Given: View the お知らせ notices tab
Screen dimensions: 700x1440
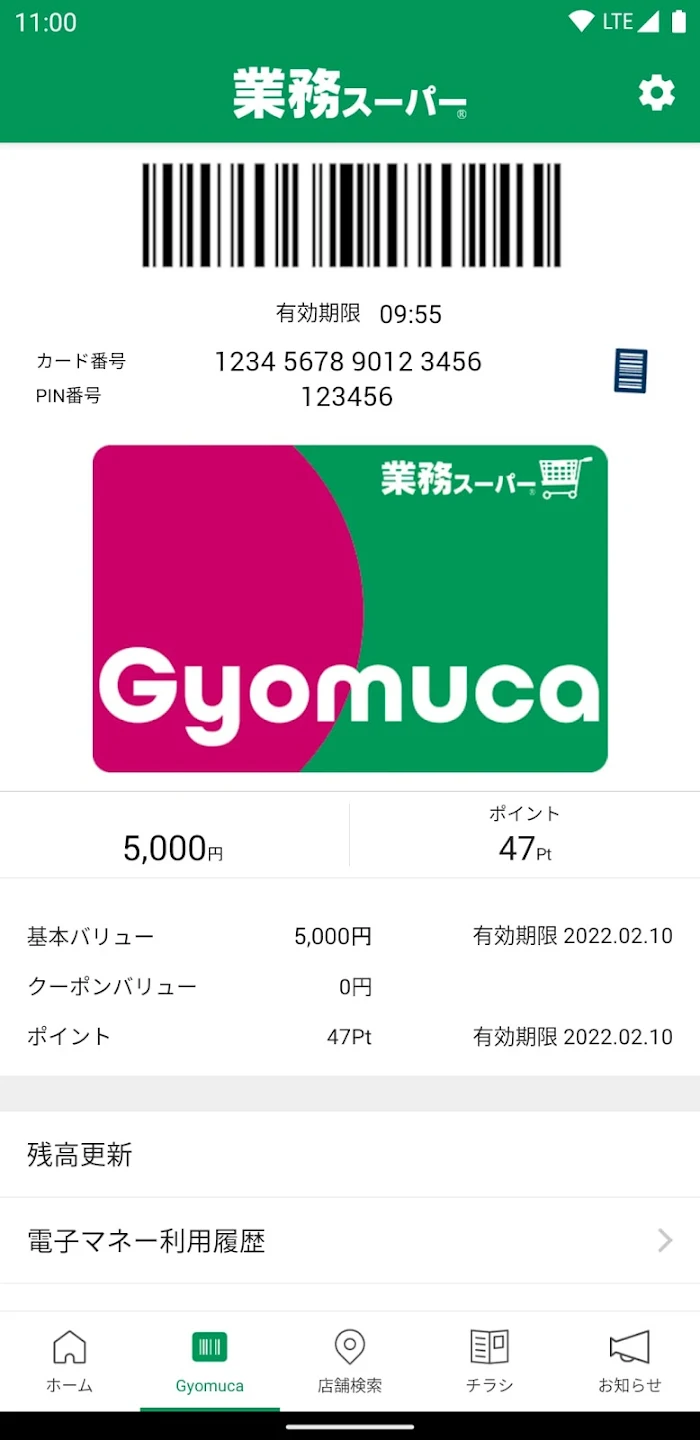Looking at the screenshot, I should [x=630, y=1361].
